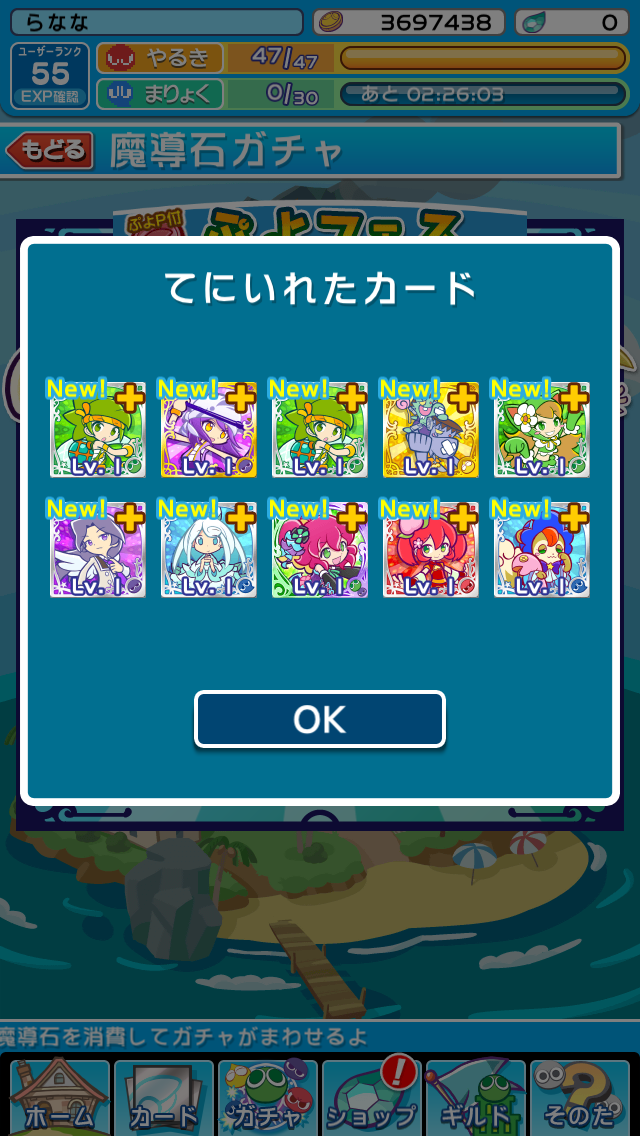View the purple-haired sword girl card
This screenshot has height=1136, width=640.
point(209,430)
